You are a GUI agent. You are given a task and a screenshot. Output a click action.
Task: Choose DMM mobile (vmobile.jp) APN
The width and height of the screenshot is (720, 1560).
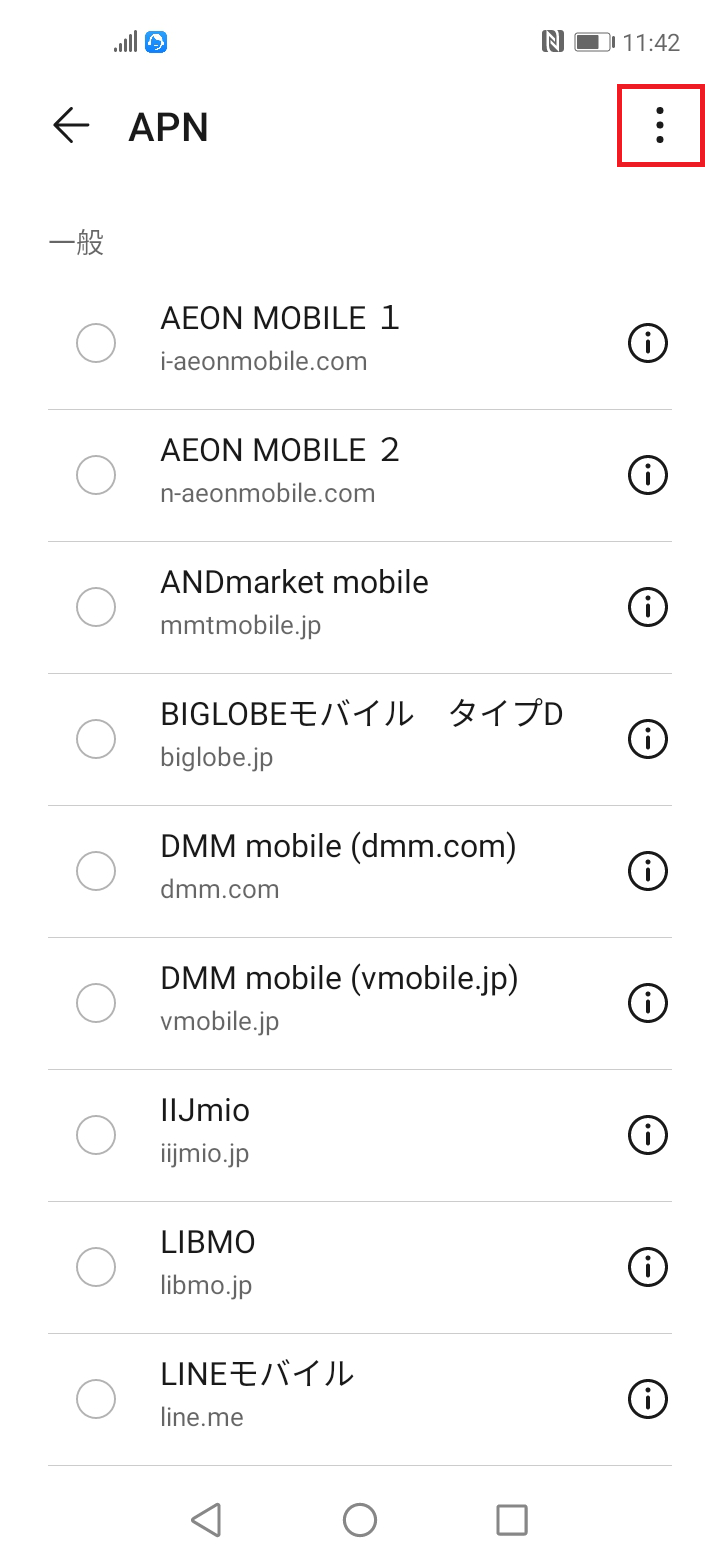[x=96, y=1003]
